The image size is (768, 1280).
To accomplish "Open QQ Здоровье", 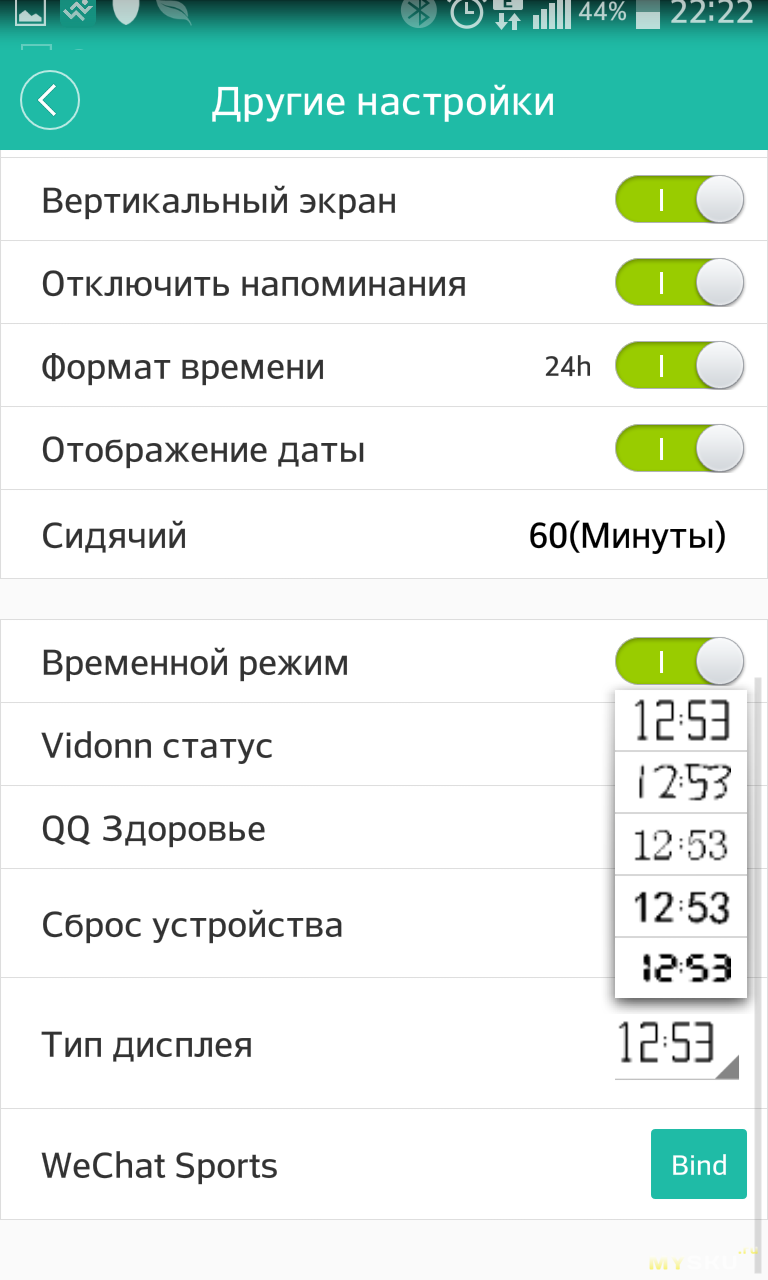I will (x=307, y=828).
